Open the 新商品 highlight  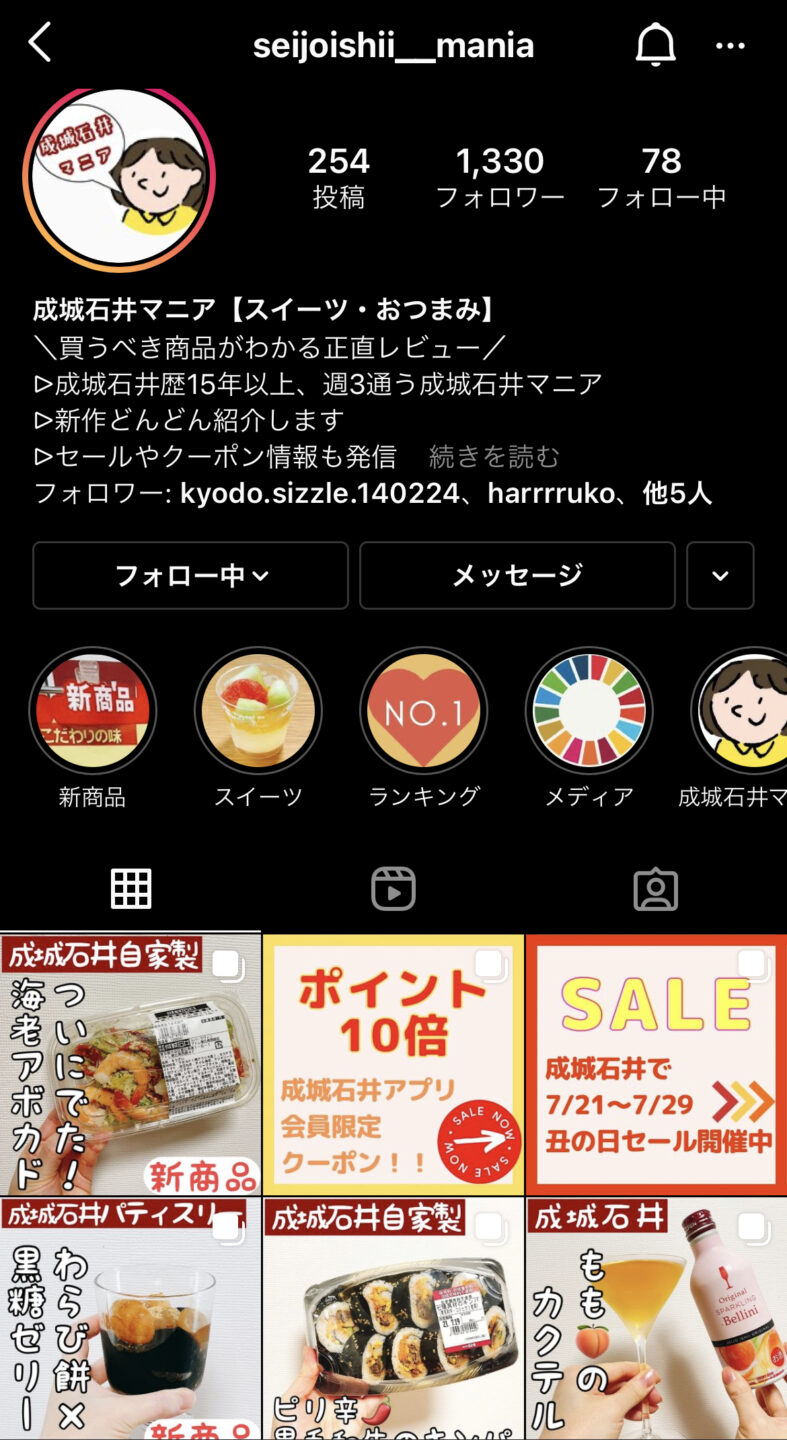point(92,711)
